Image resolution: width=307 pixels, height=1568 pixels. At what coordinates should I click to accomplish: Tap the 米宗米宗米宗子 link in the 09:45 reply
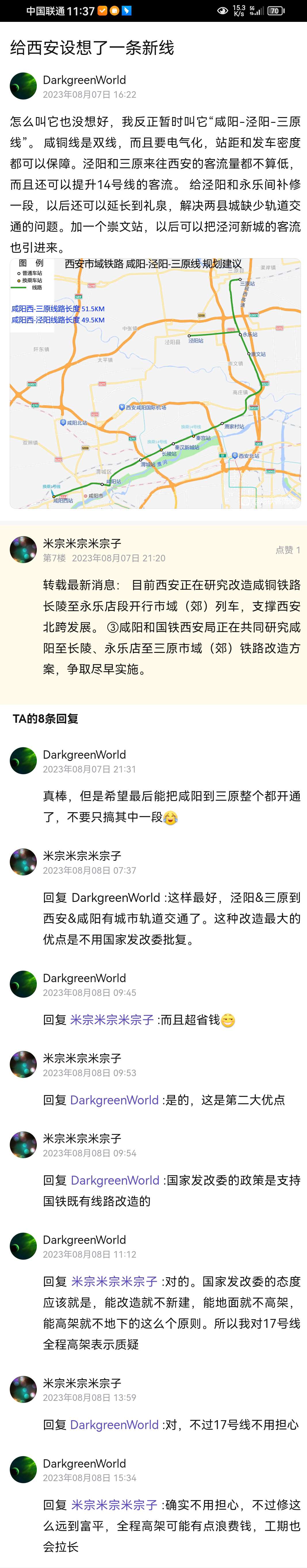pos(112,1020)
